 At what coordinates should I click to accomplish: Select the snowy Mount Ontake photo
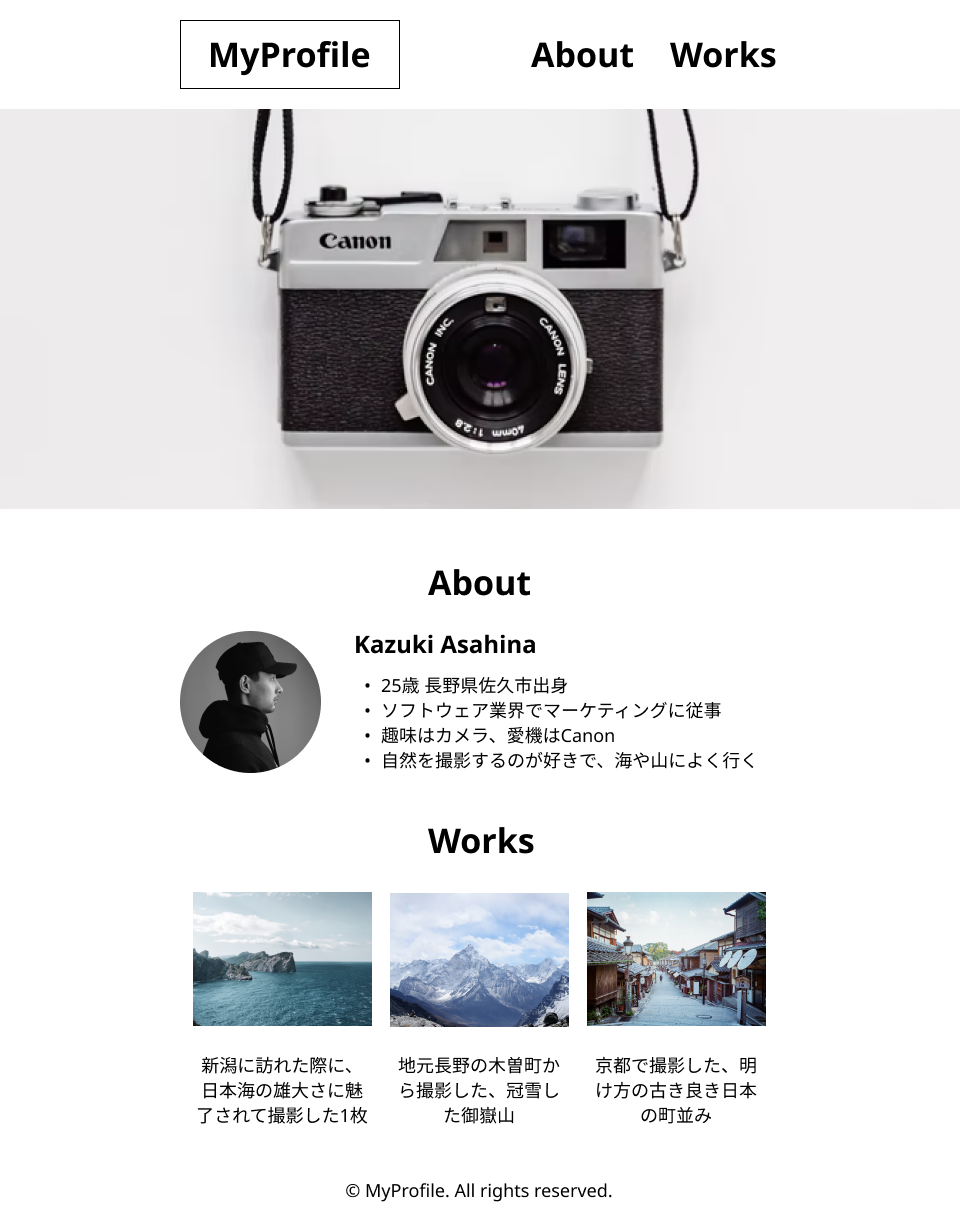click(x=480, y=959)
